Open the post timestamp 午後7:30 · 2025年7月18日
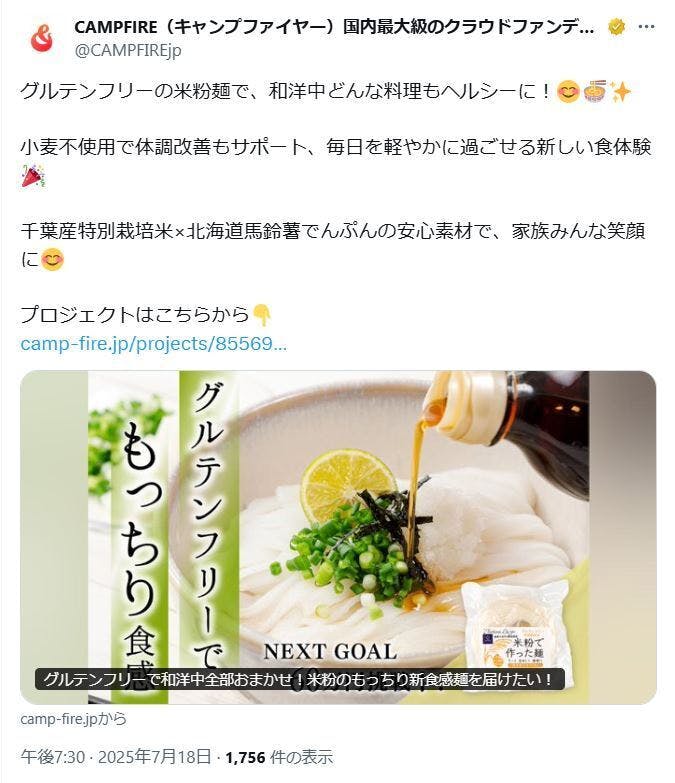Screen dimensions: 675x783 114,757
